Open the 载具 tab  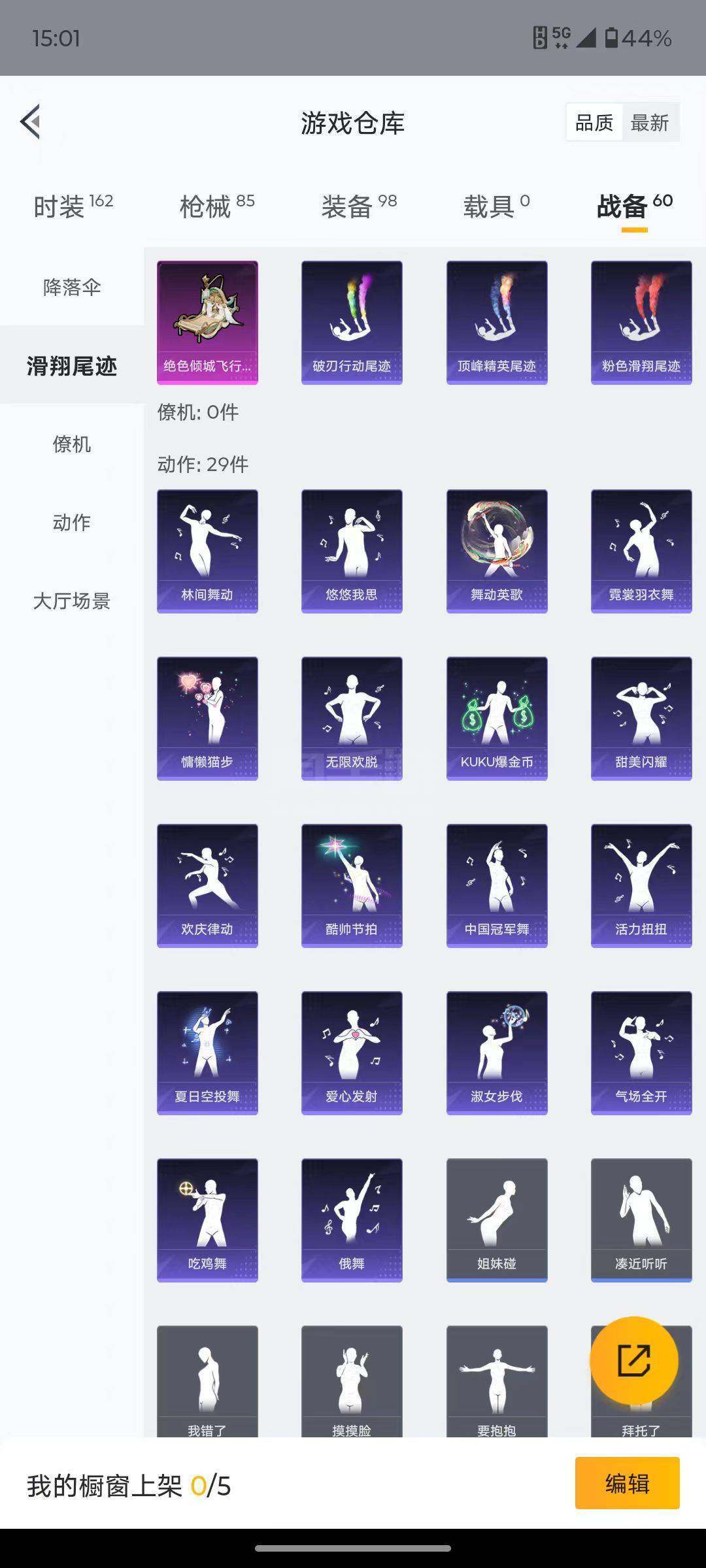(x=496, y=206)
